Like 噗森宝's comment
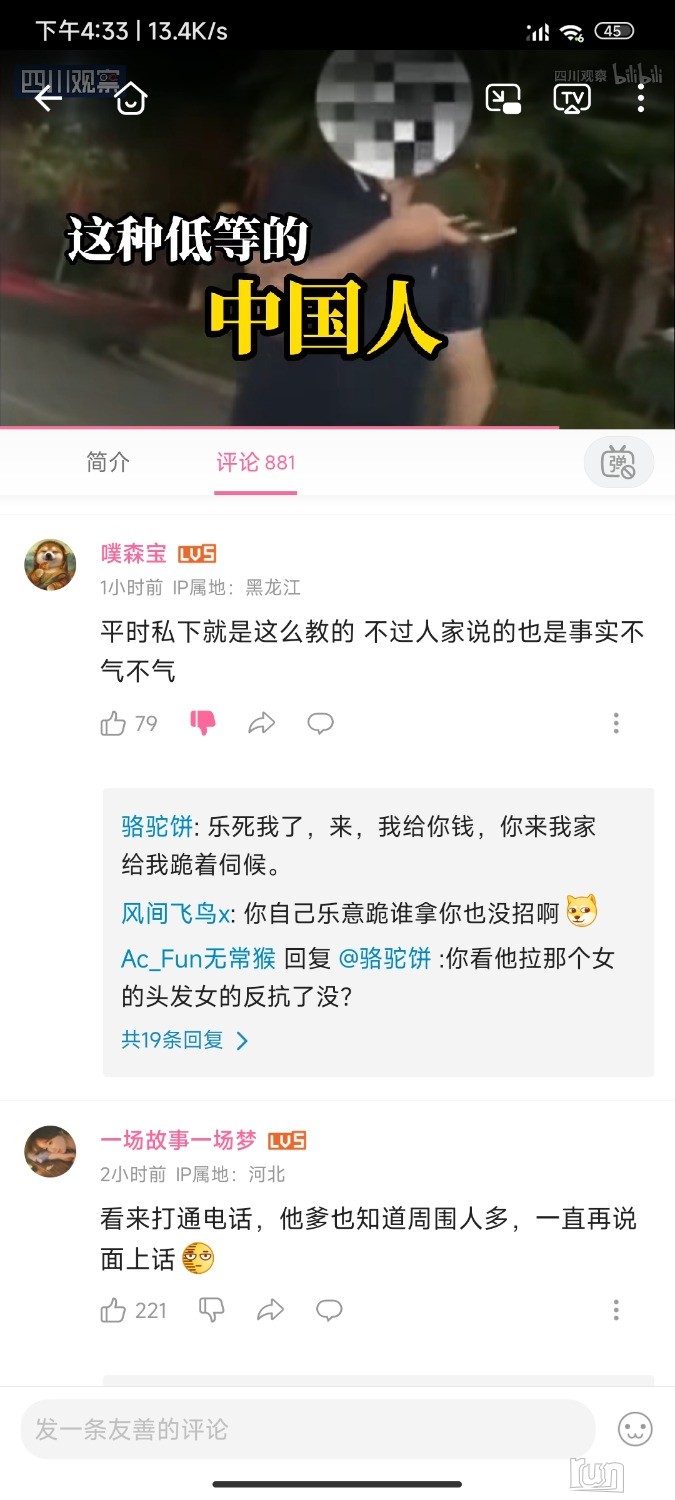 coord(114,723)
